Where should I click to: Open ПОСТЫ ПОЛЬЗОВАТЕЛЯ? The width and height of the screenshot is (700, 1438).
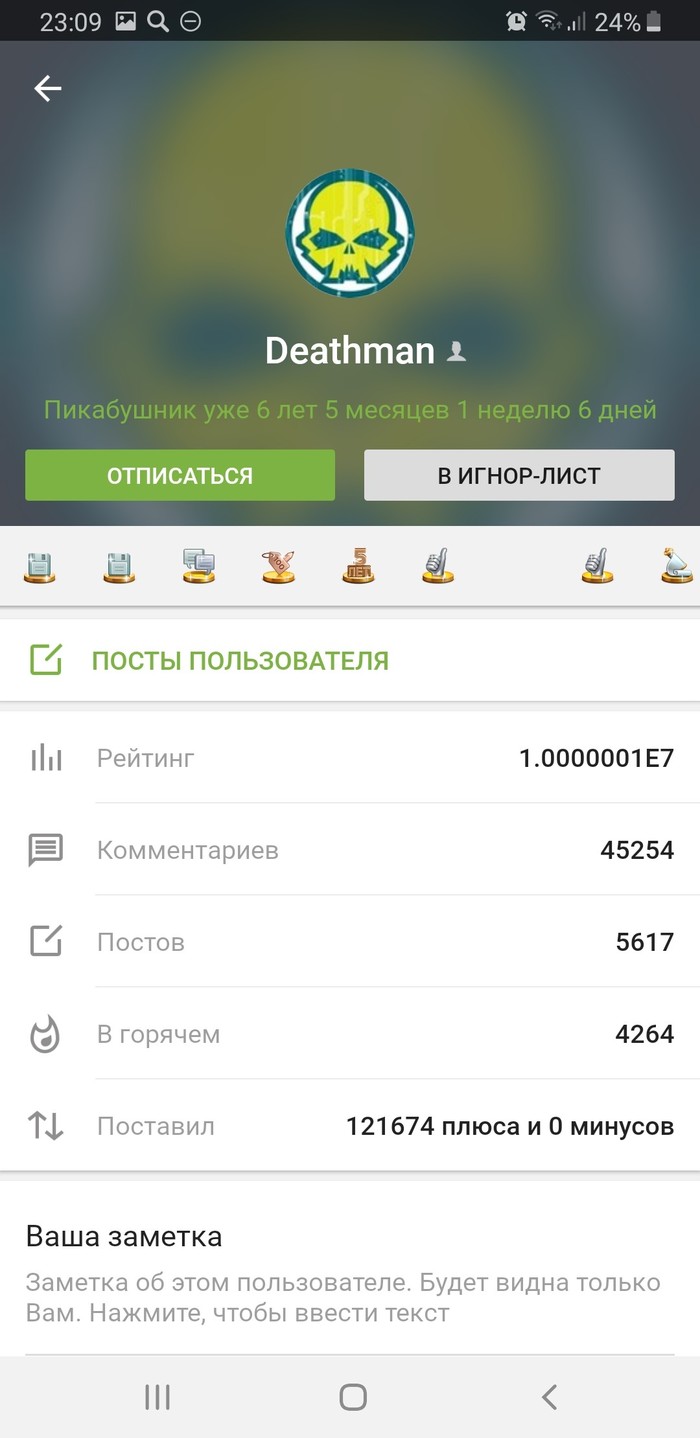240,661
